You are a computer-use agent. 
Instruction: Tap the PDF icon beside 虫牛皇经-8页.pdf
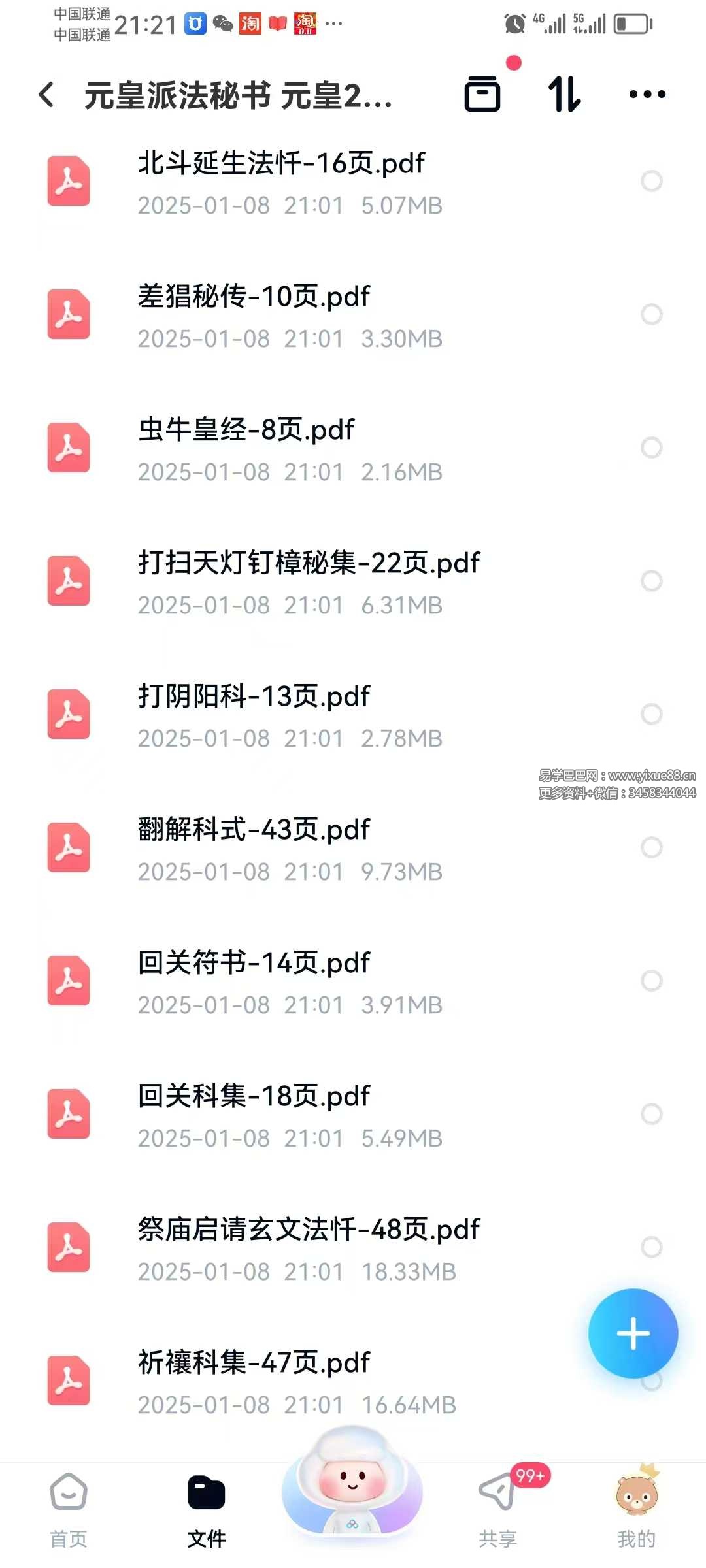click(x=68, y=448)
